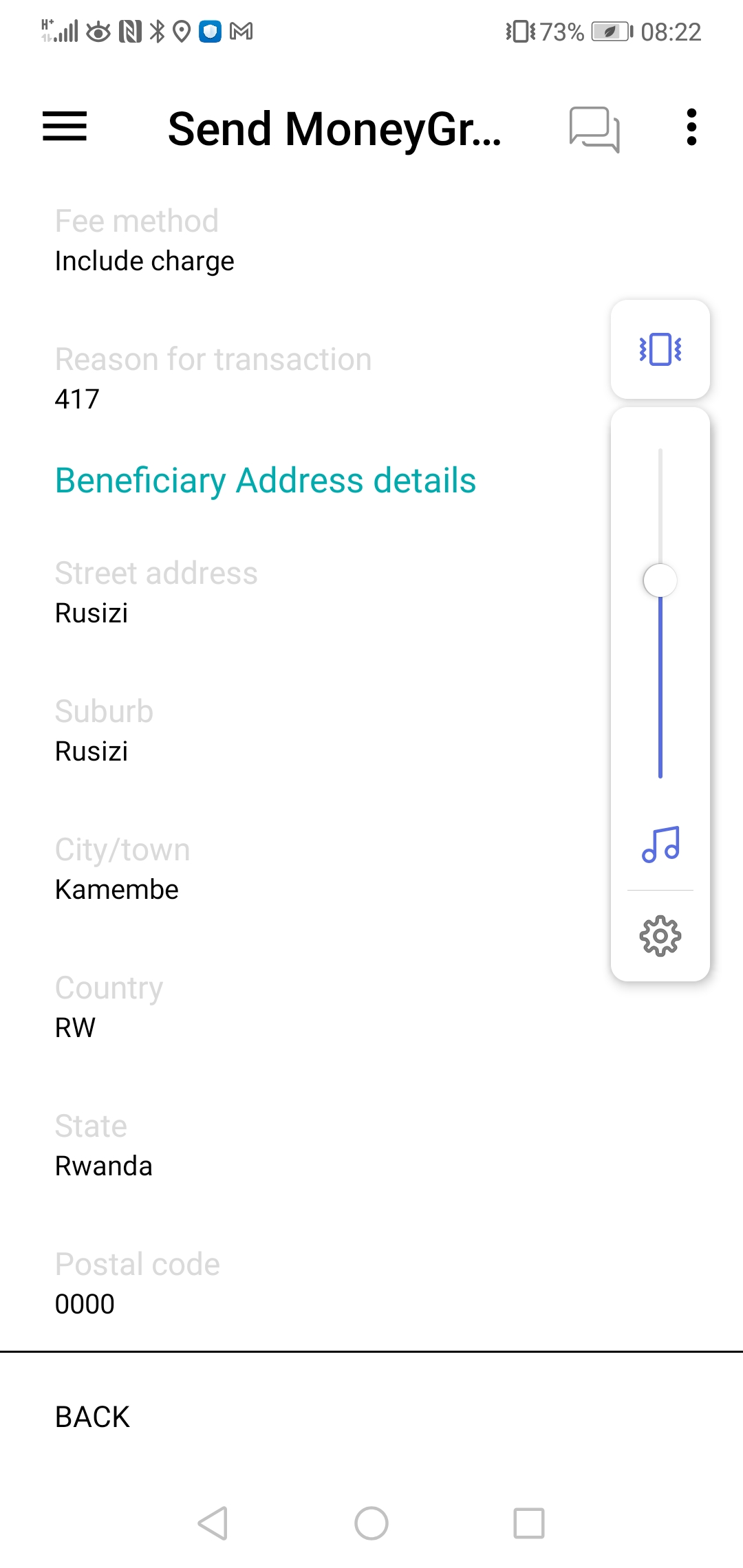Image resolution: width=743 pixels, height=1568 pixels.
Task: Open the hamburger navigation menu
Action: [x=65, y=127]
